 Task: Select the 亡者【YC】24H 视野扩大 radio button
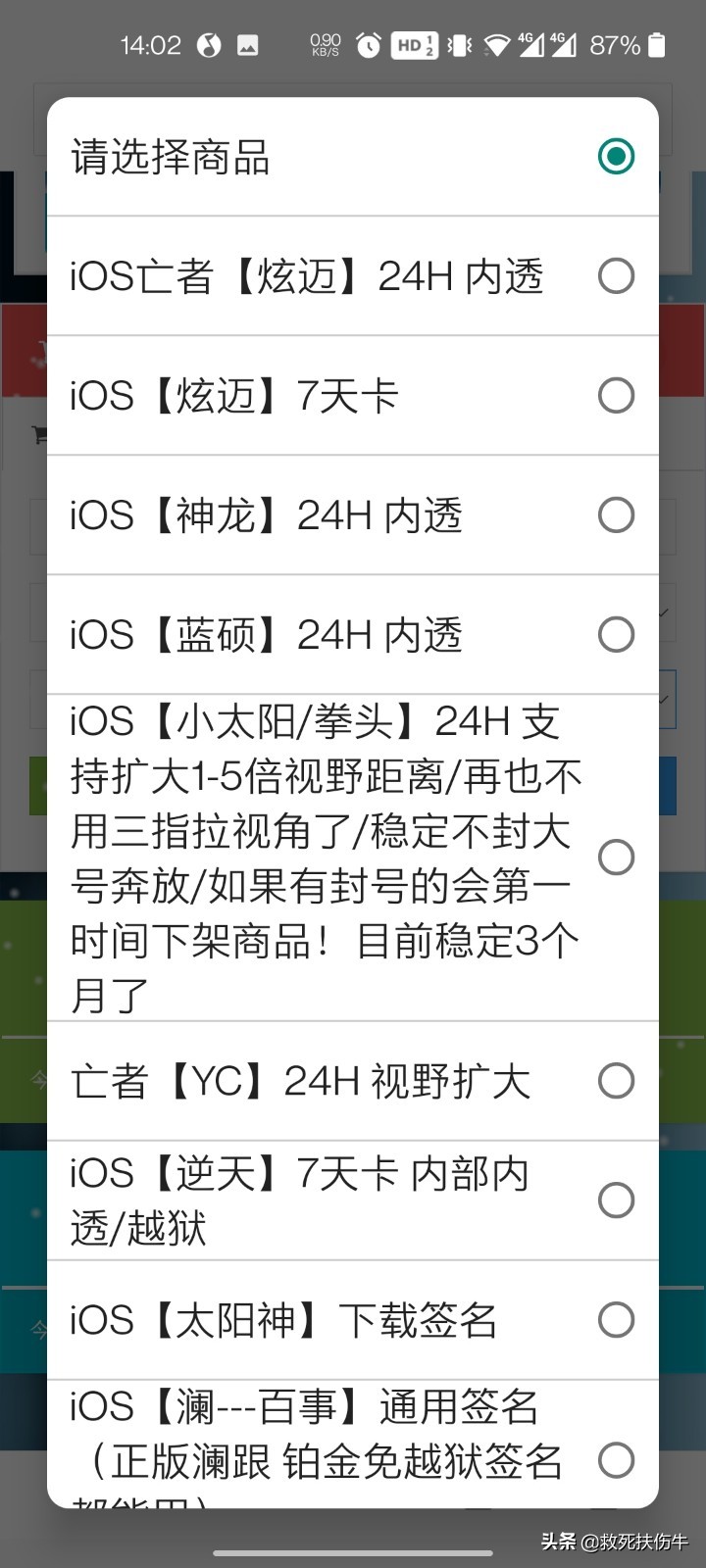pyautogui.click(x=617, y=1081)
